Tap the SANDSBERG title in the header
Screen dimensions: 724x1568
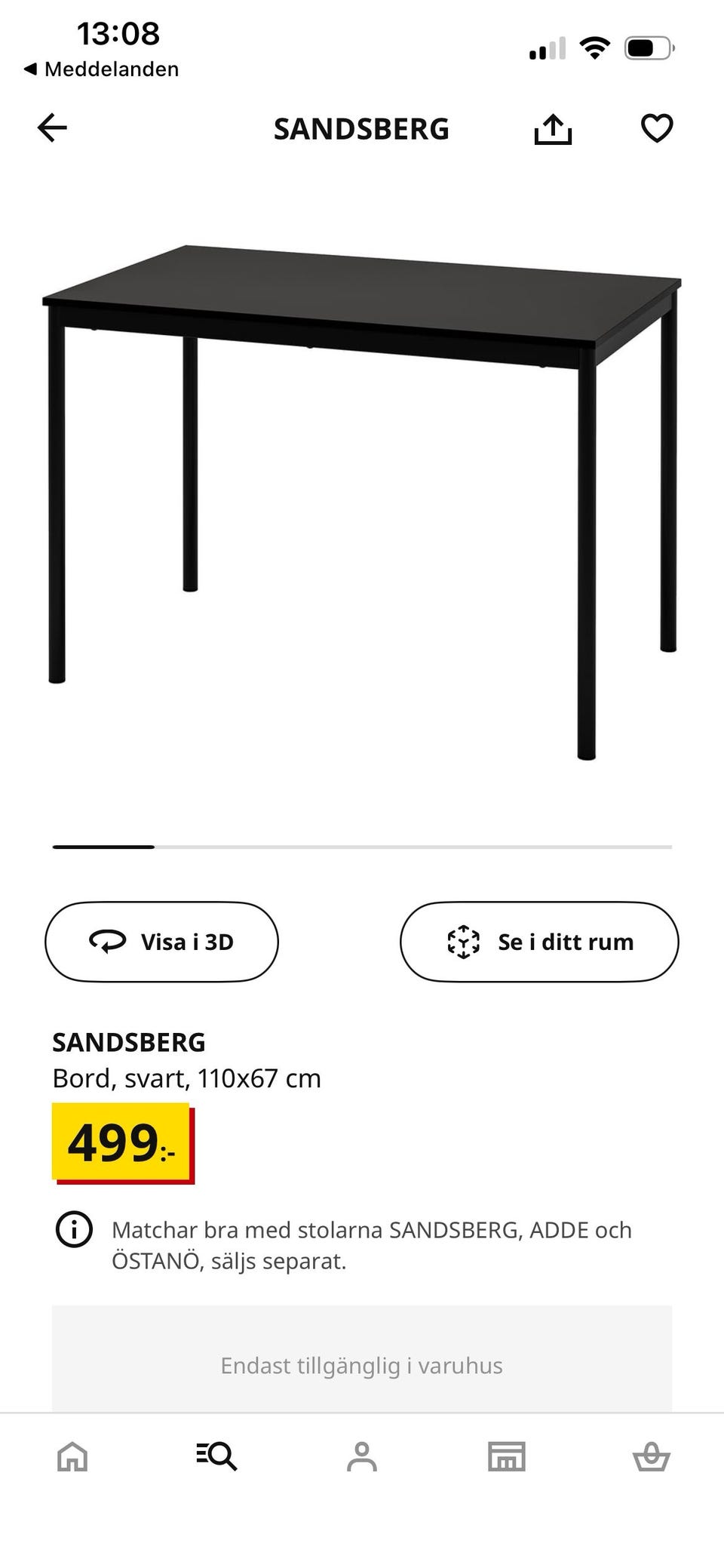pyautogui.click(x=361, y=129)
